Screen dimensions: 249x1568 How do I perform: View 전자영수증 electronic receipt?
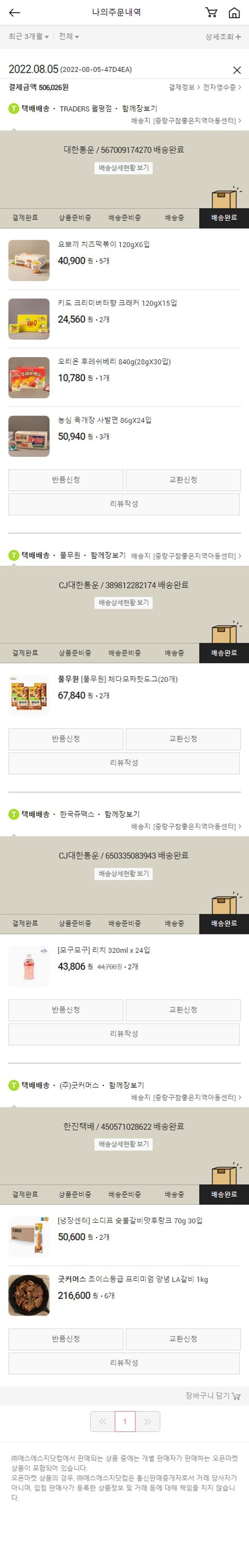pos(221,87)
